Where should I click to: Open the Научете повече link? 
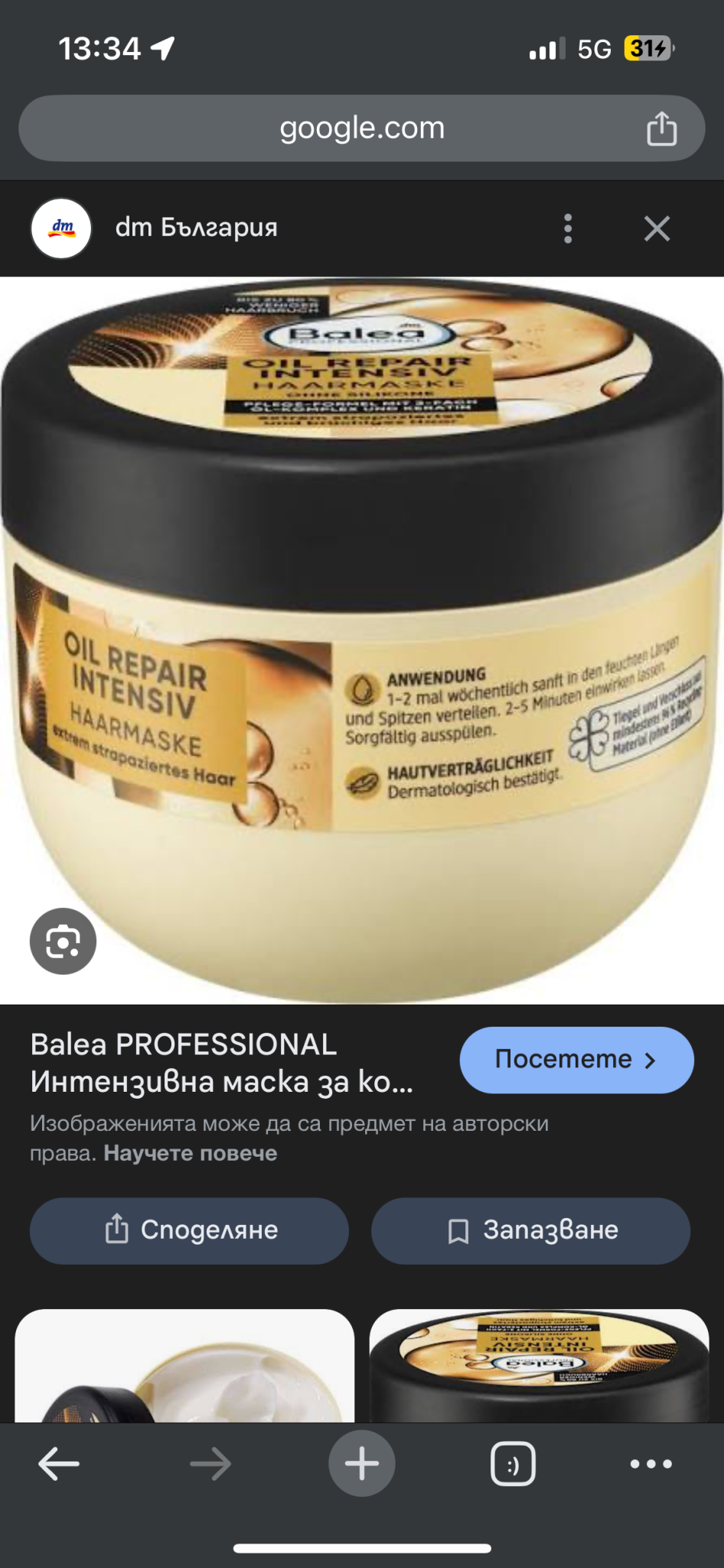point(191,1153)
